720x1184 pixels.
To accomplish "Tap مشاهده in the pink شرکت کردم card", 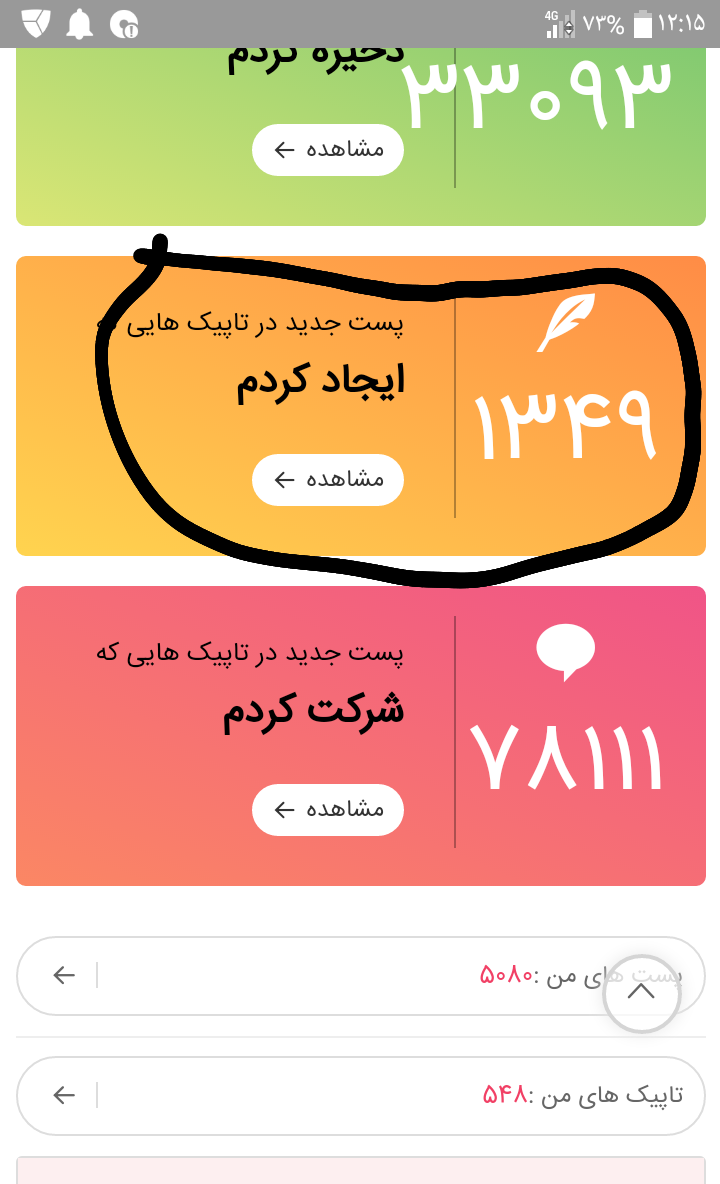I will click(328, 810).
